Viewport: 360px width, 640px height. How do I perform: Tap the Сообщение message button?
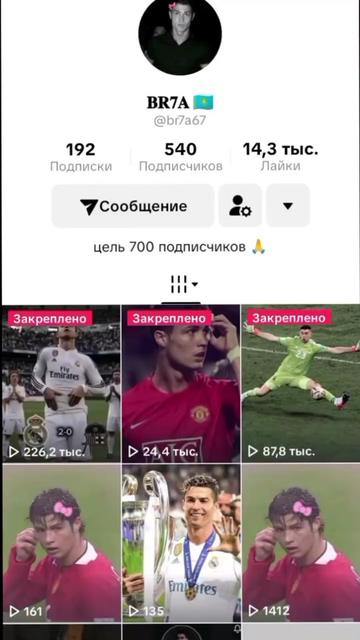pos(133,206)
